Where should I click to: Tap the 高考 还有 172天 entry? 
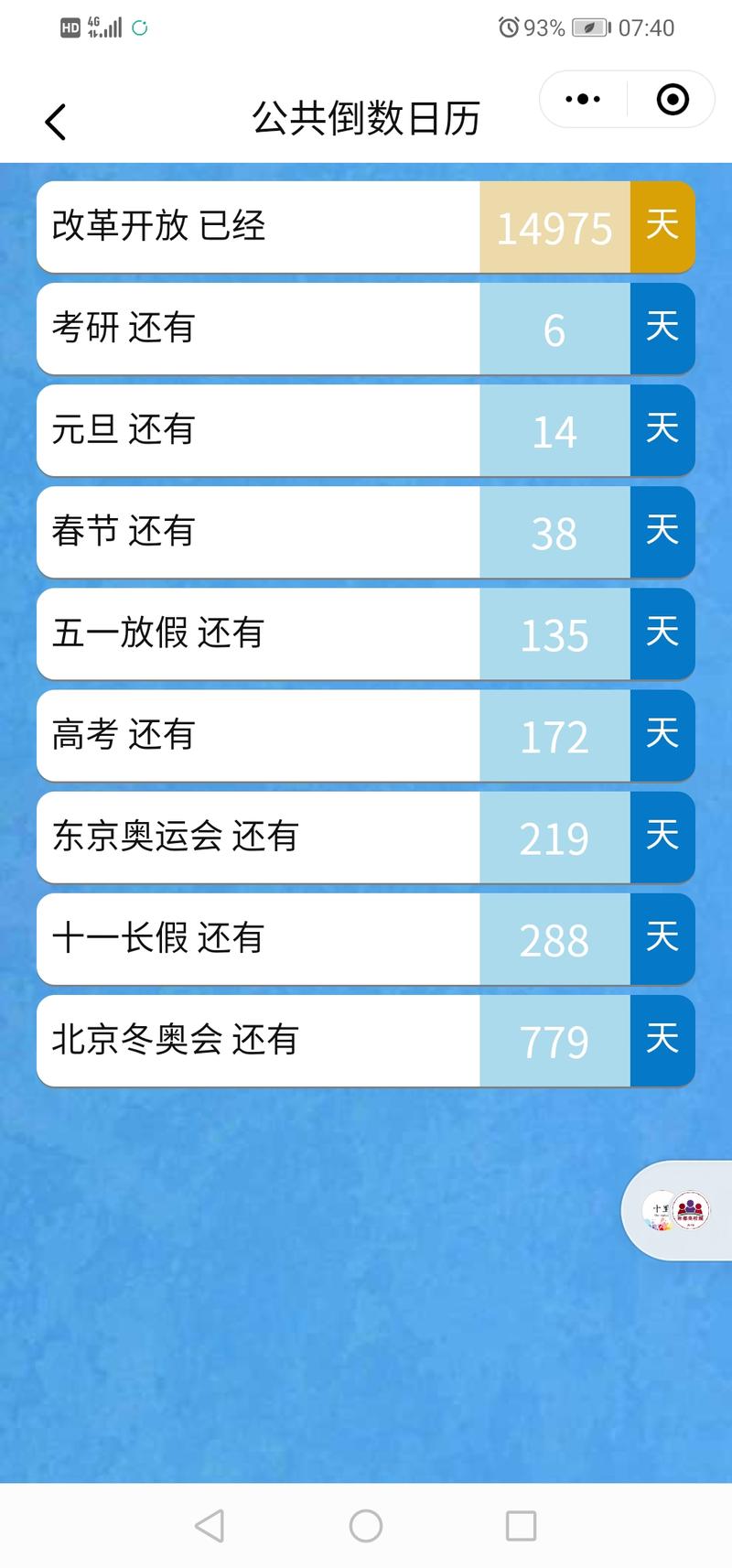[366, 735]
